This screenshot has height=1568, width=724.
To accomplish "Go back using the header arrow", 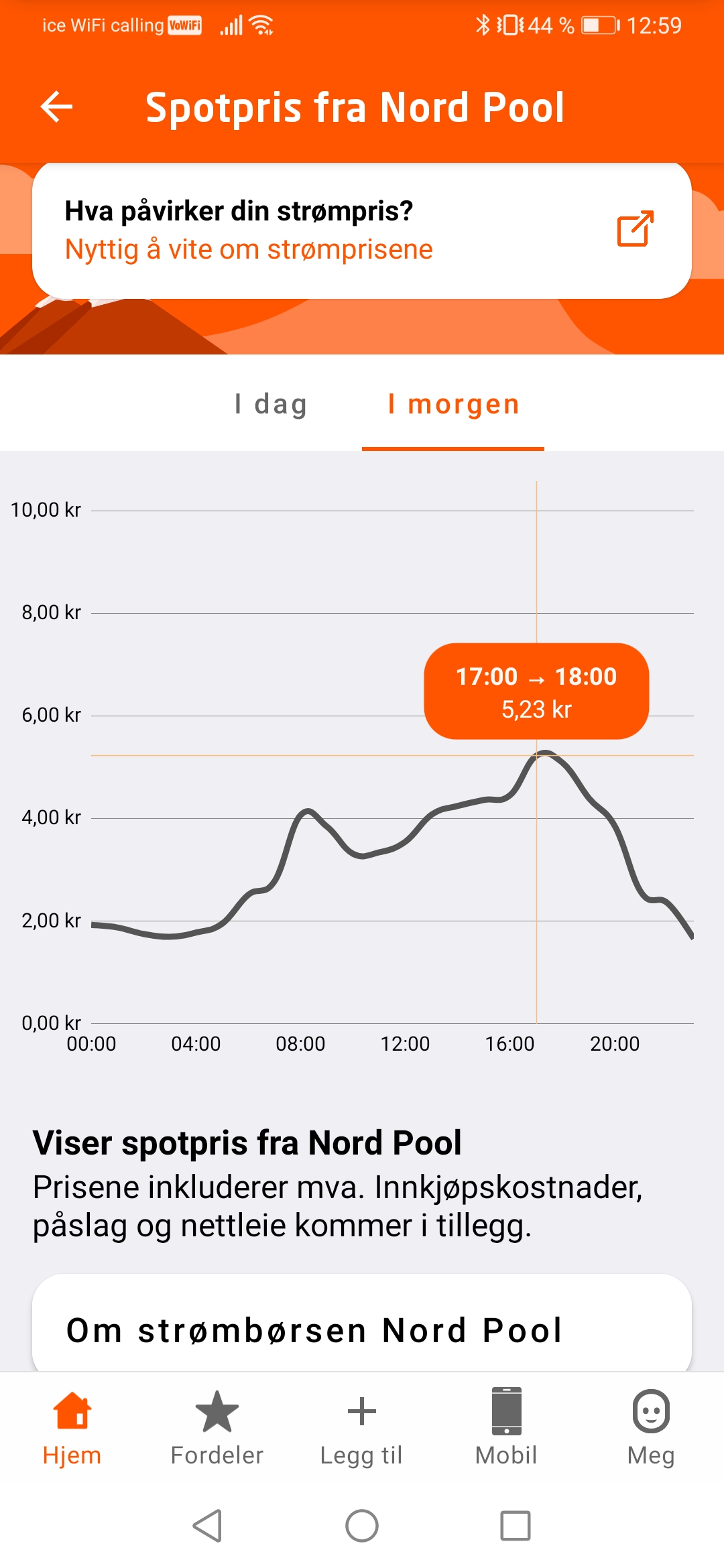I will (x=56, y=107).
